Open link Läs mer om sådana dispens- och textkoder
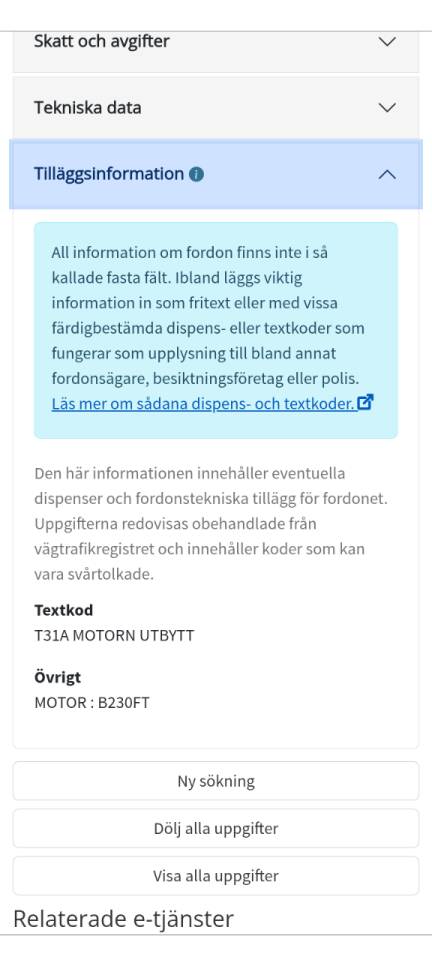The image size is (432, 960). (x=212, y=404)
